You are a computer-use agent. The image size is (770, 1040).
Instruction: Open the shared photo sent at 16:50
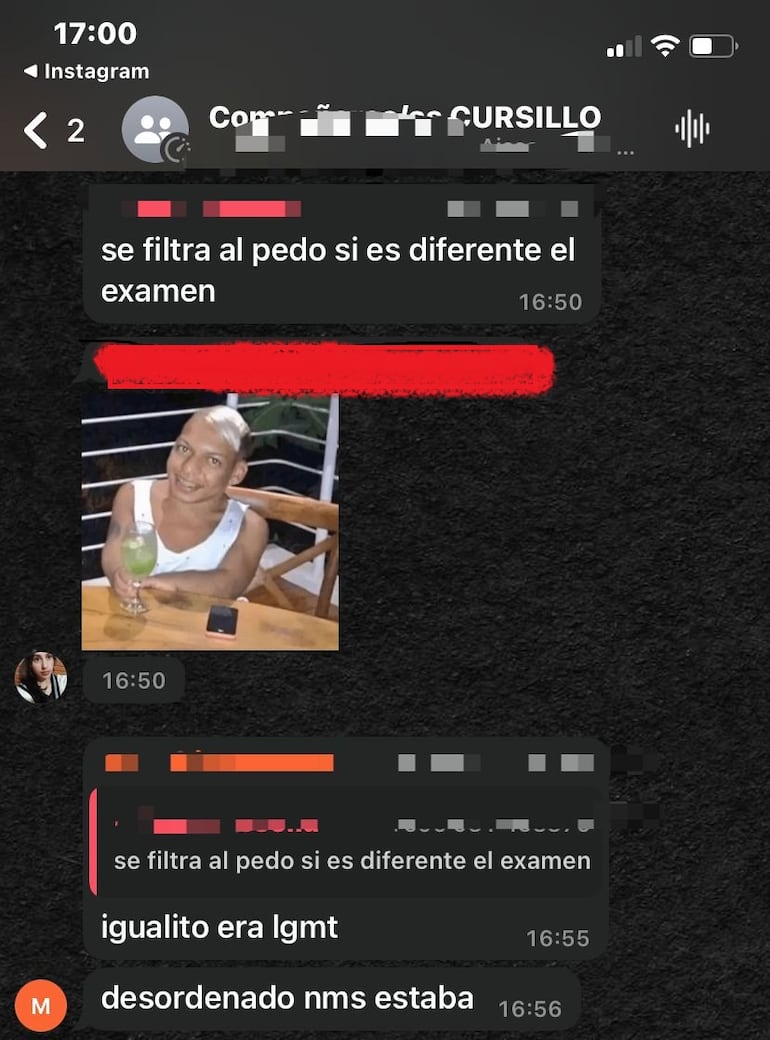pyautogui.click(x=210, y=521)
